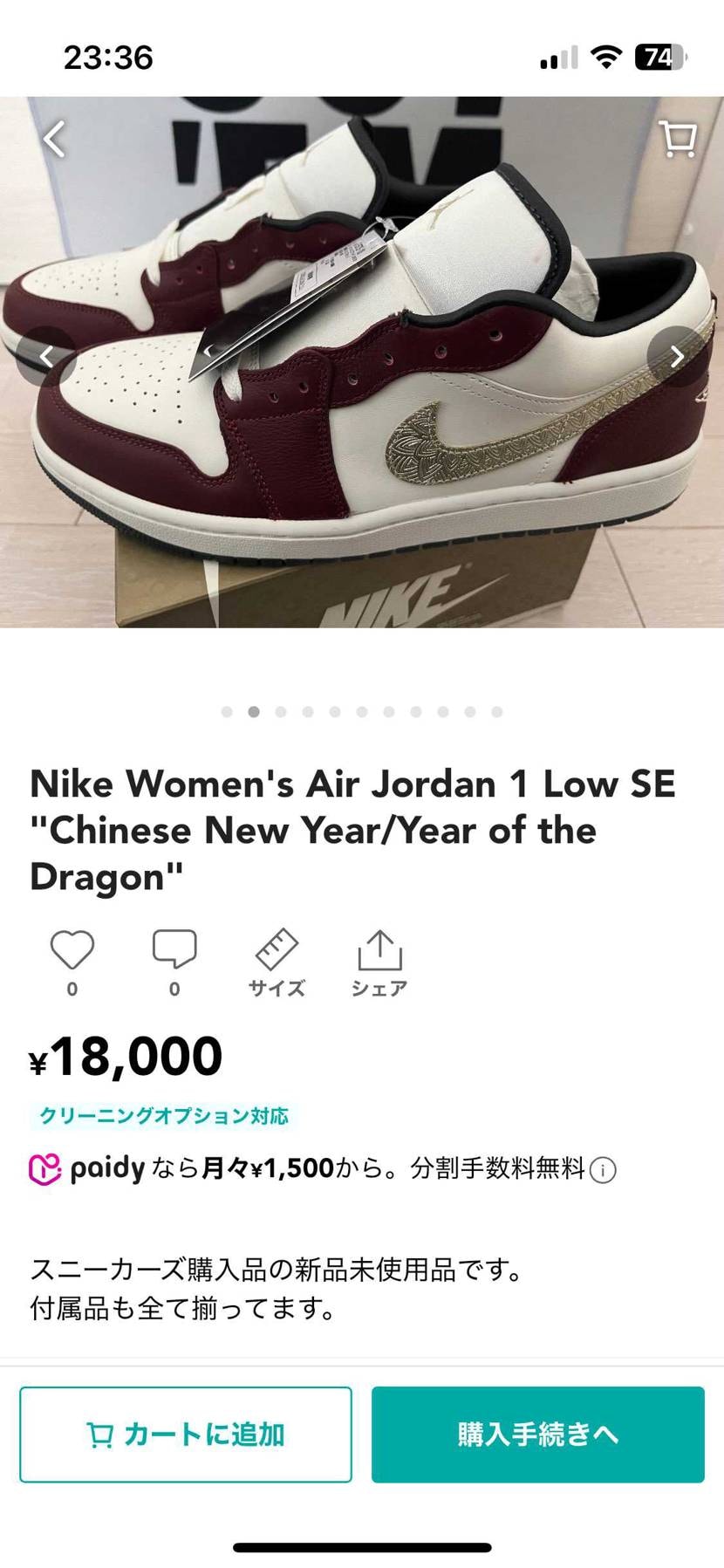This screenshot has width=724, height=1568.
Task: Tap the 購入手続きへ purchase button
Action: tap(537, 1434)
